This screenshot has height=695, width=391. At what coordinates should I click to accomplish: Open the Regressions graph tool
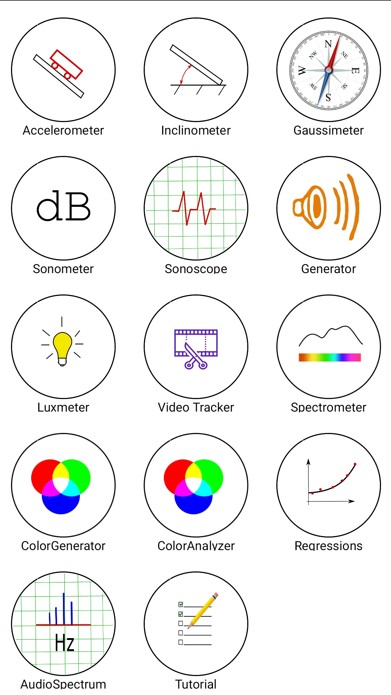328,484
